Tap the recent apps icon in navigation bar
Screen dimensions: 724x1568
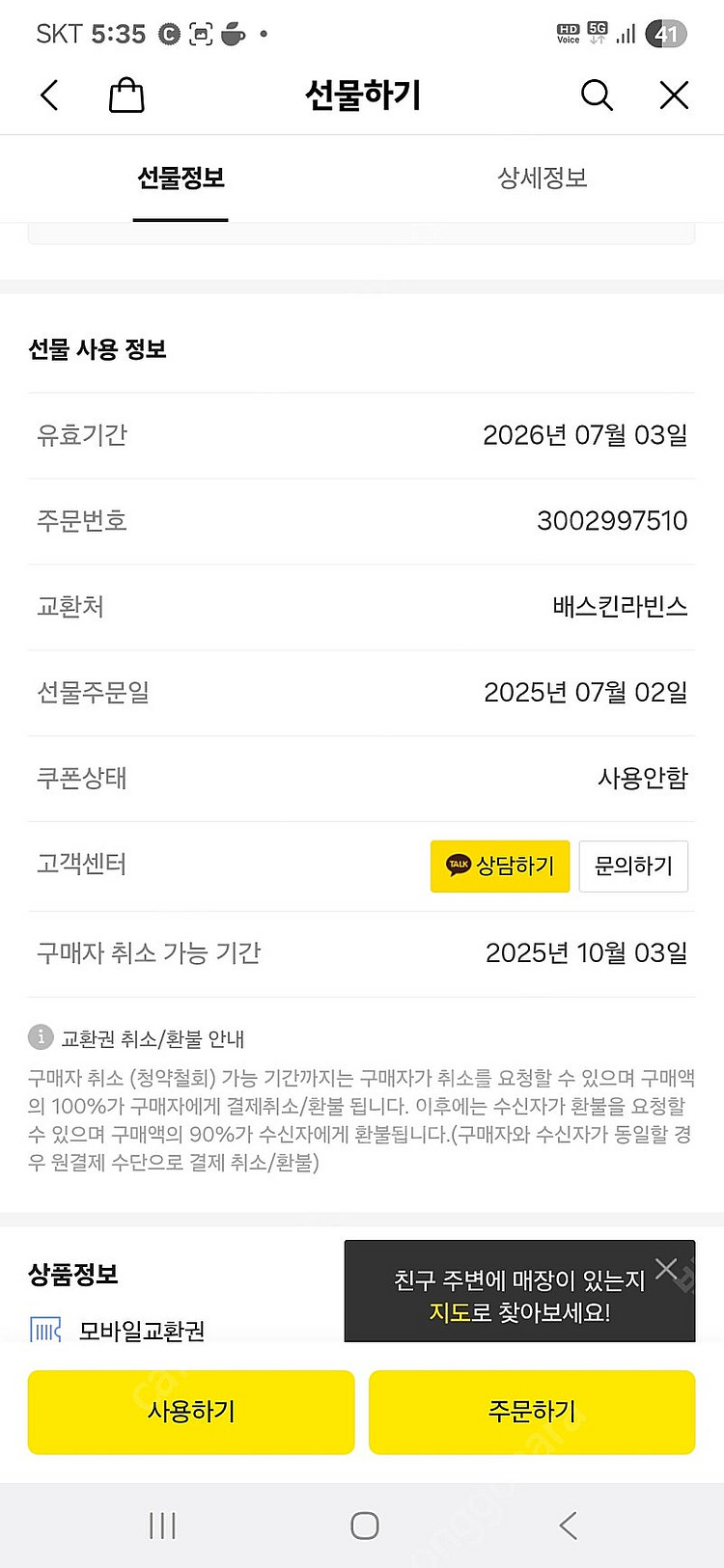pos(160,1525)
